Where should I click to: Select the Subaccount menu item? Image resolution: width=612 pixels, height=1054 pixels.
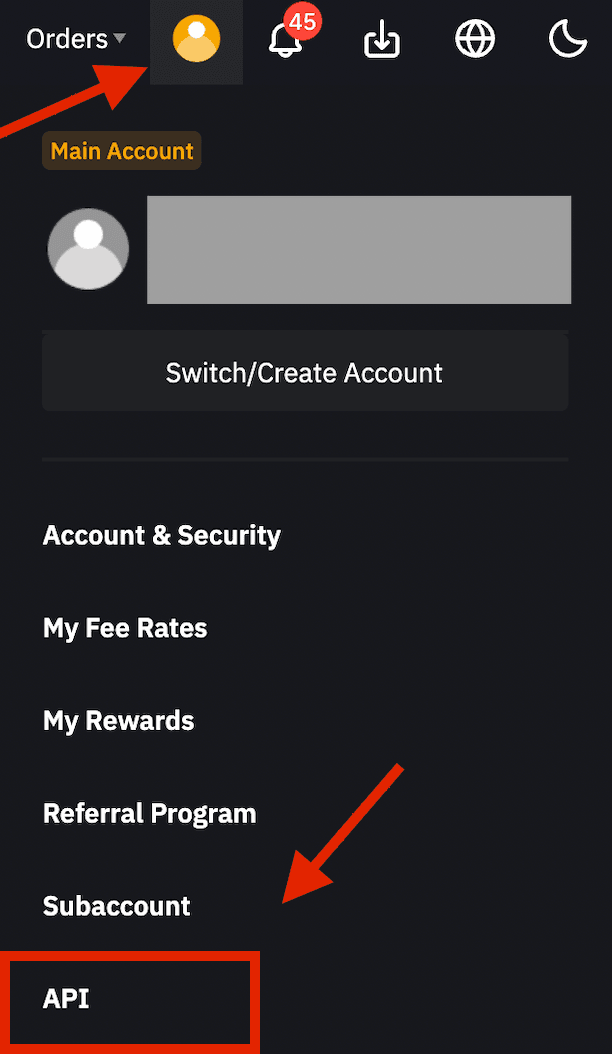pyautogui.click(x=117, y=906)
